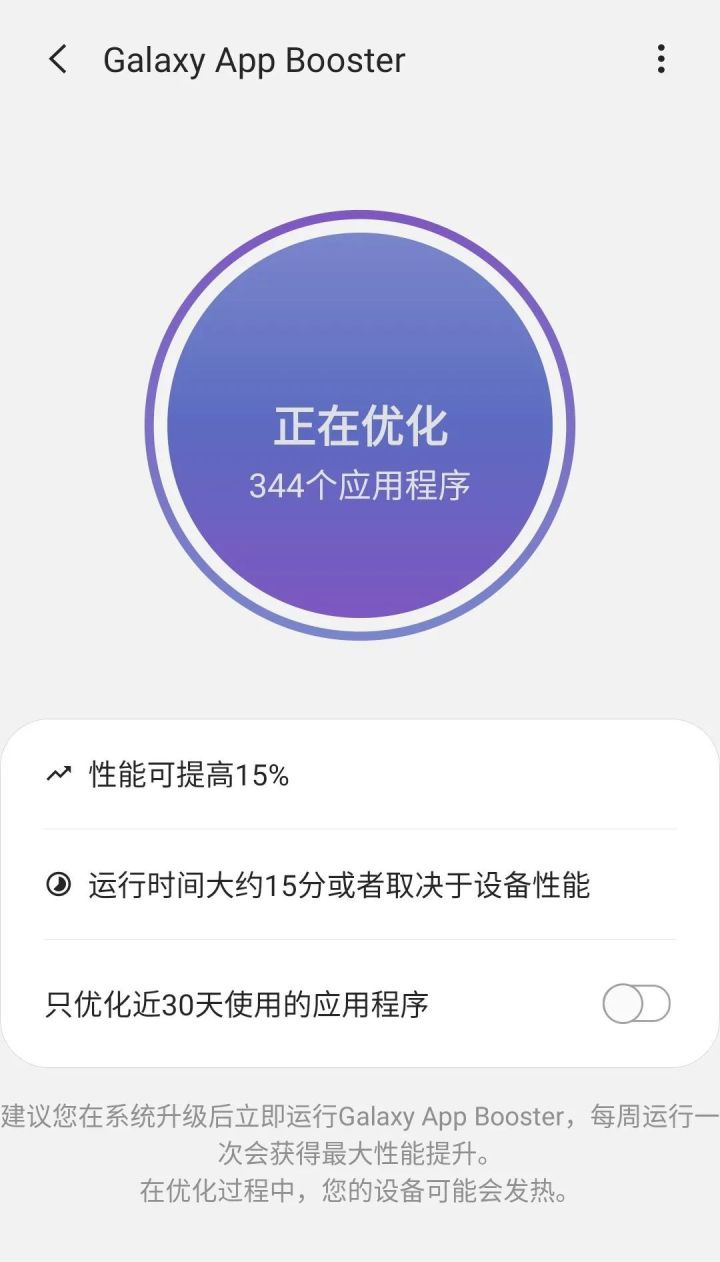This screenshot has width=720, height=1262.
Task: Tap the 正在优化 circle button
Action: (x=360, y=425)
